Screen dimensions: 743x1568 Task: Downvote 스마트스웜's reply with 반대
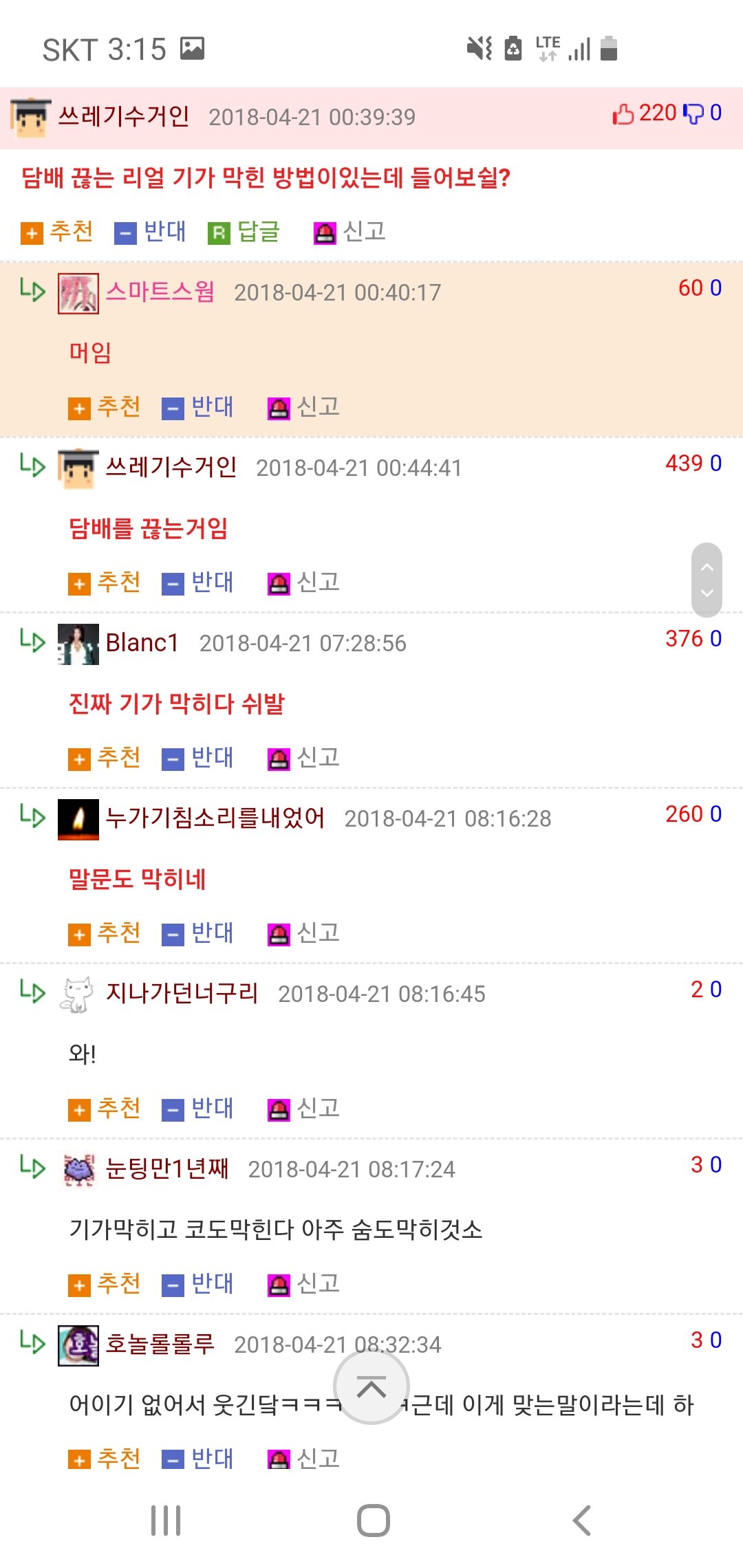[x=198, y=408]
